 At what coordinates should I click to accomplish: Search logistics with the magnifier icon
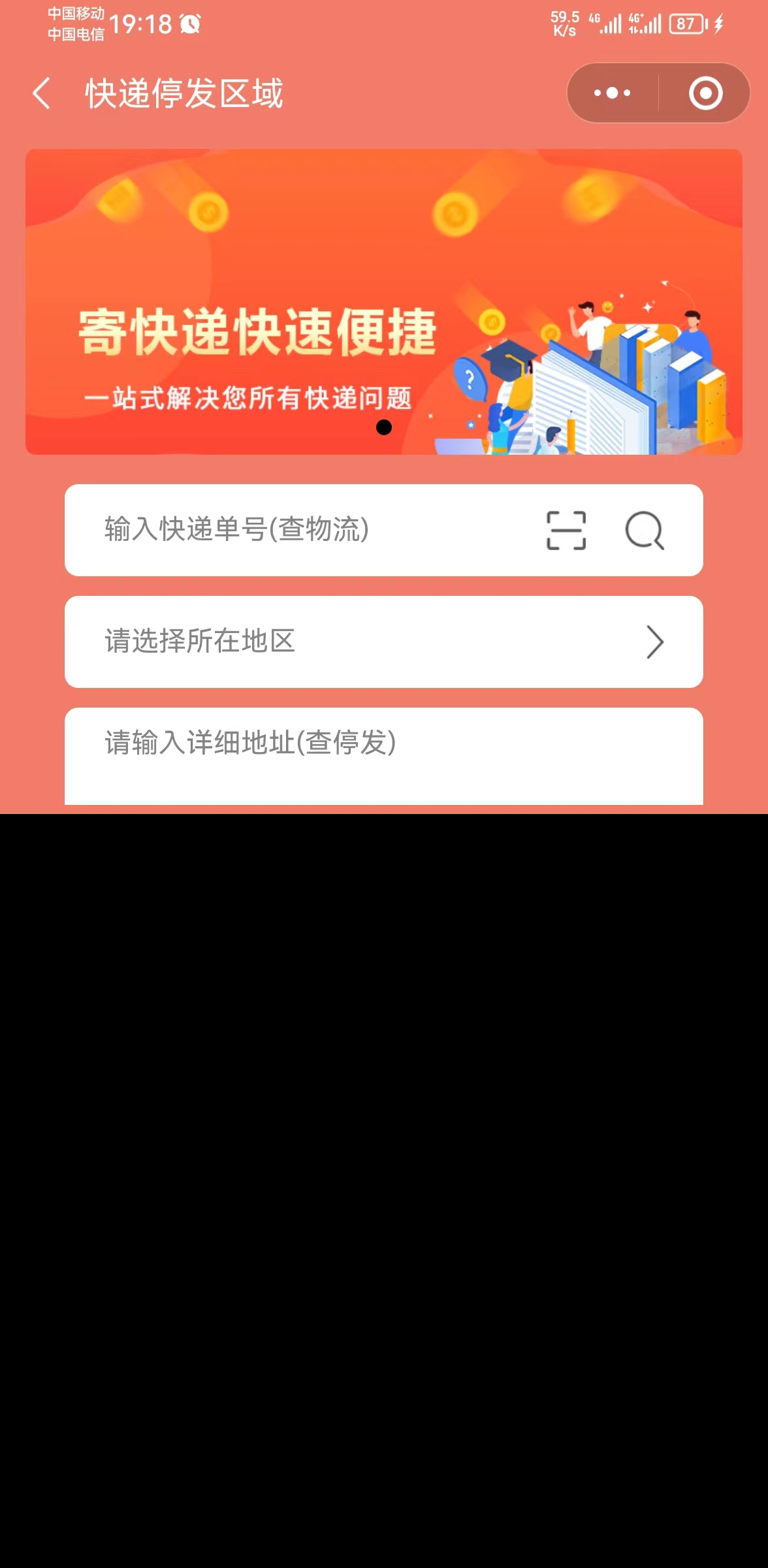(x=645, y=531)
